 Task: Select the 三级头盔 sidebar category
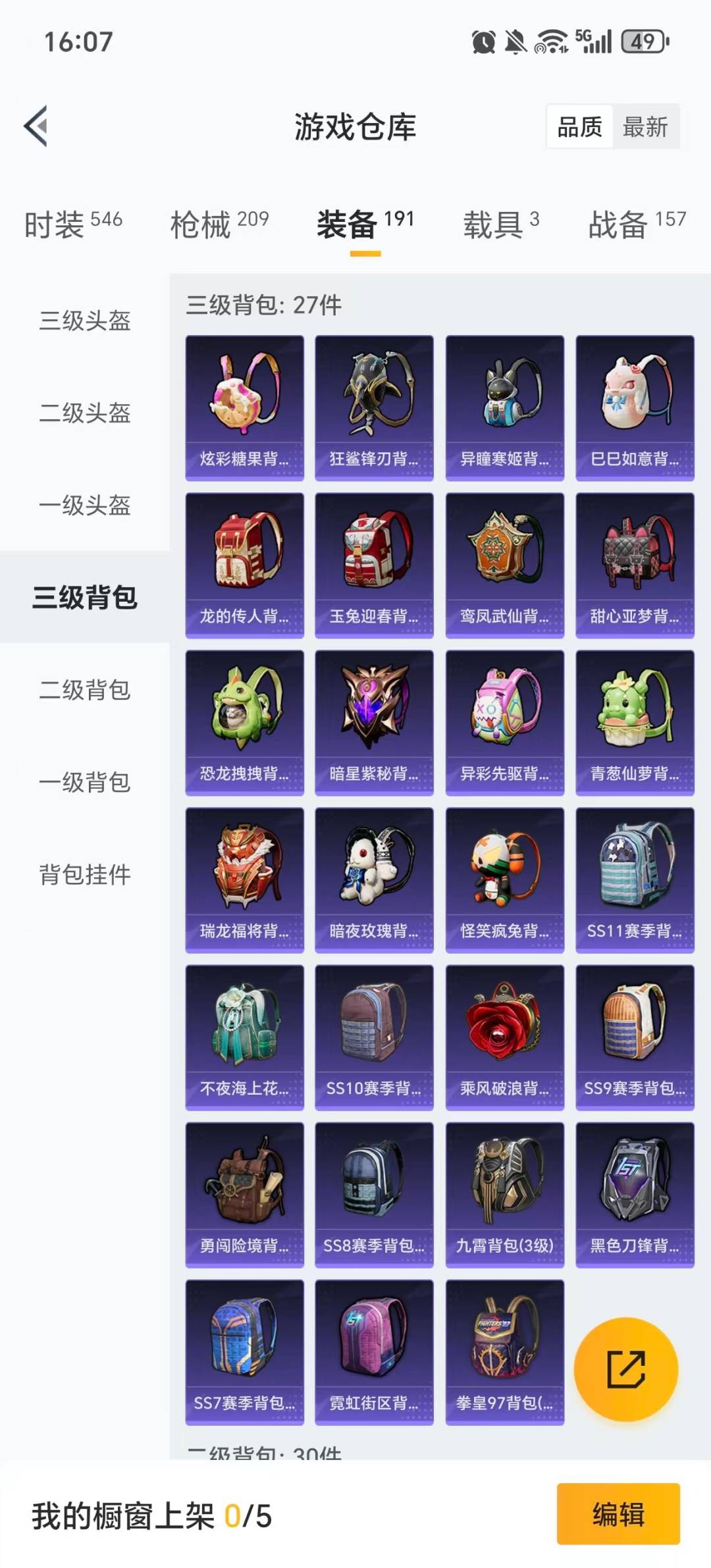pyautogui.click(x=84, y=323)
